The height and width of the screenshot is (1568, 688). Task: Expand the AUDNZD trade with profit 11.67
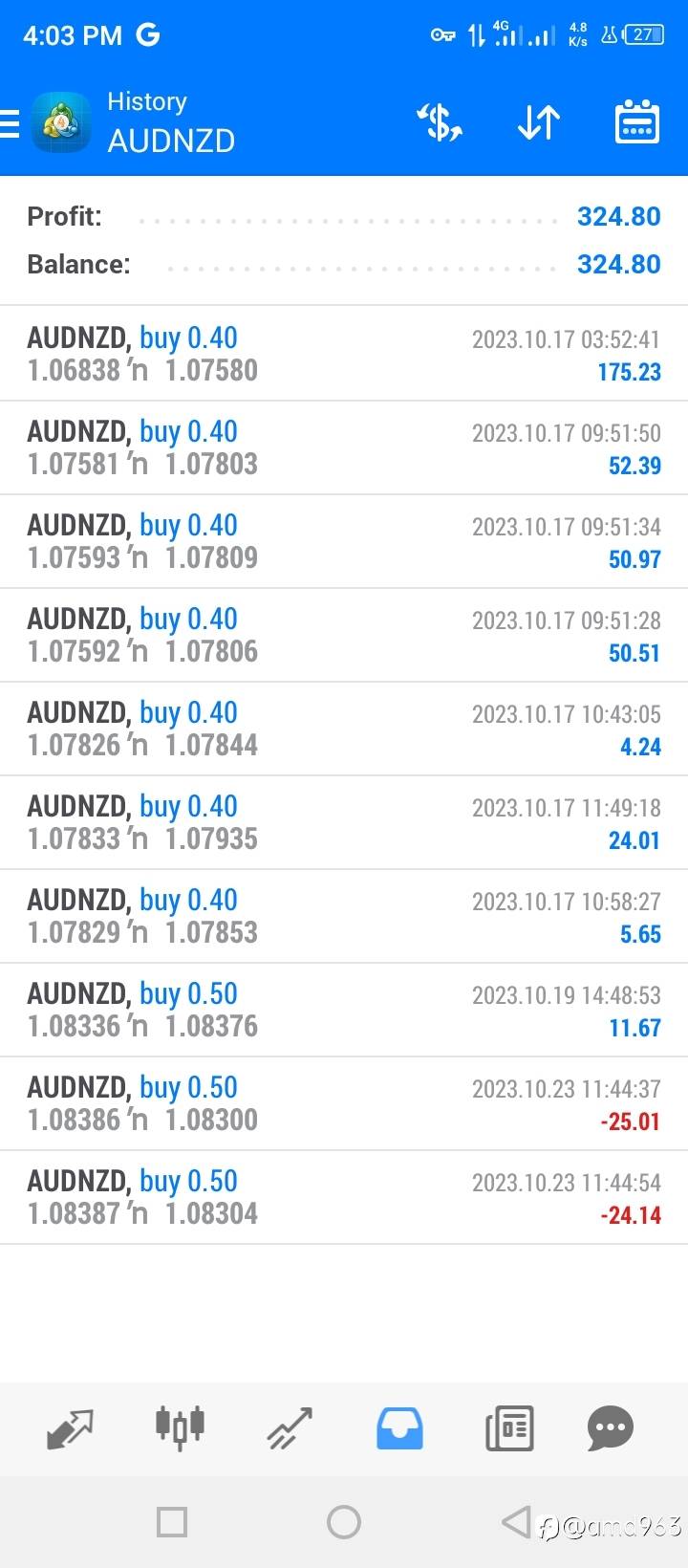[x=344, y=1010]
